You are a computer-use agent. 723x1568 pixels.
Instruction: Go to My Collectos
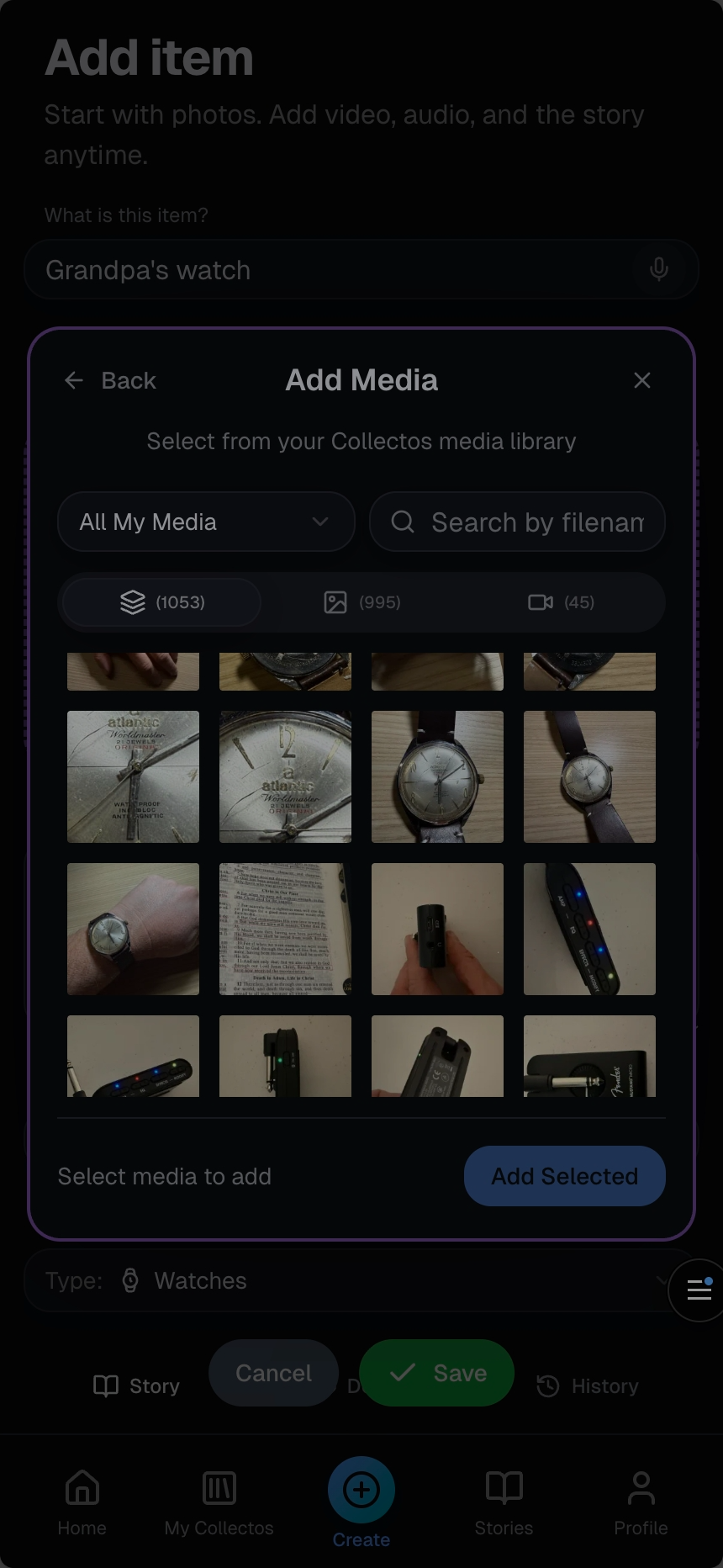(219, 1501)
